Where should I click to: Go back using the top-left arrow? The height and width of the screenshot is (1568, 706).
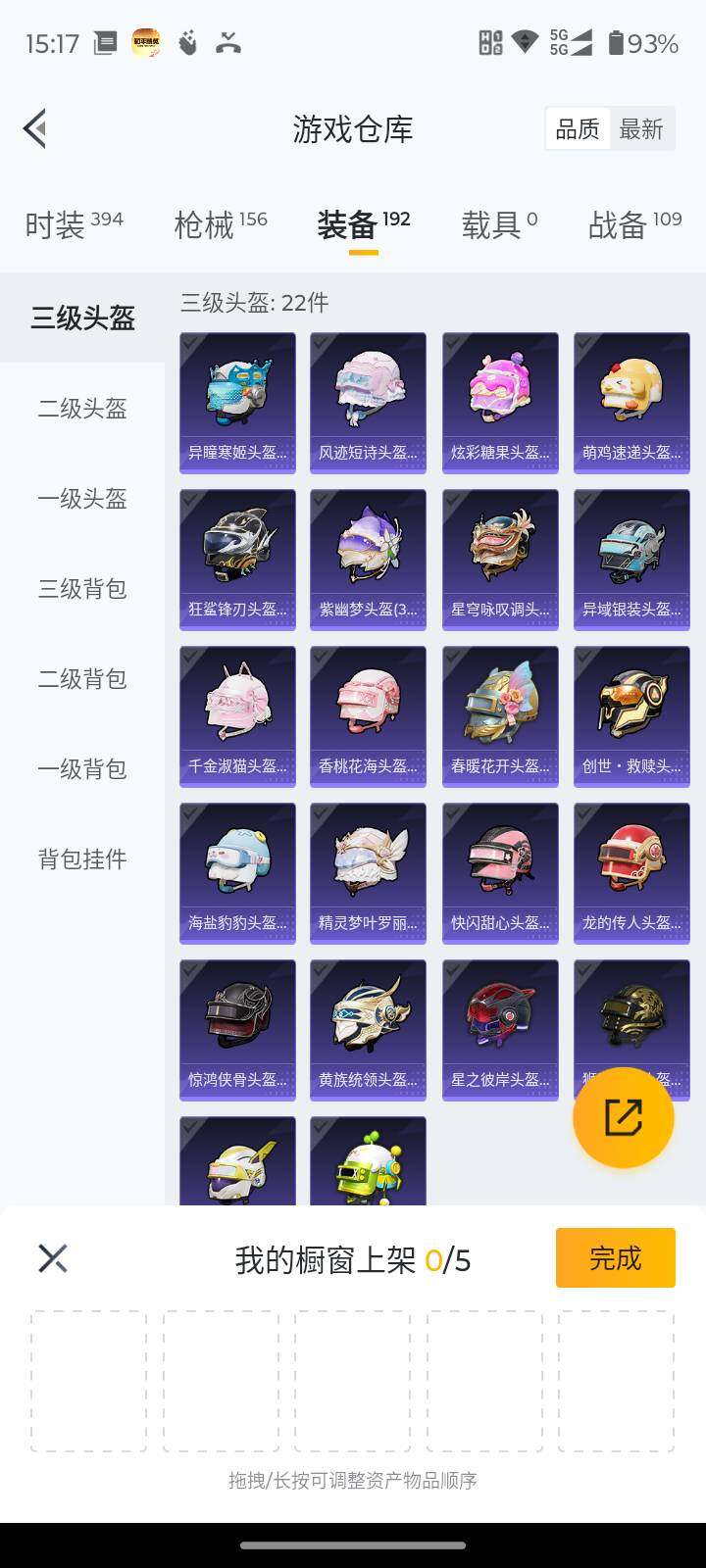coord(35,128)
